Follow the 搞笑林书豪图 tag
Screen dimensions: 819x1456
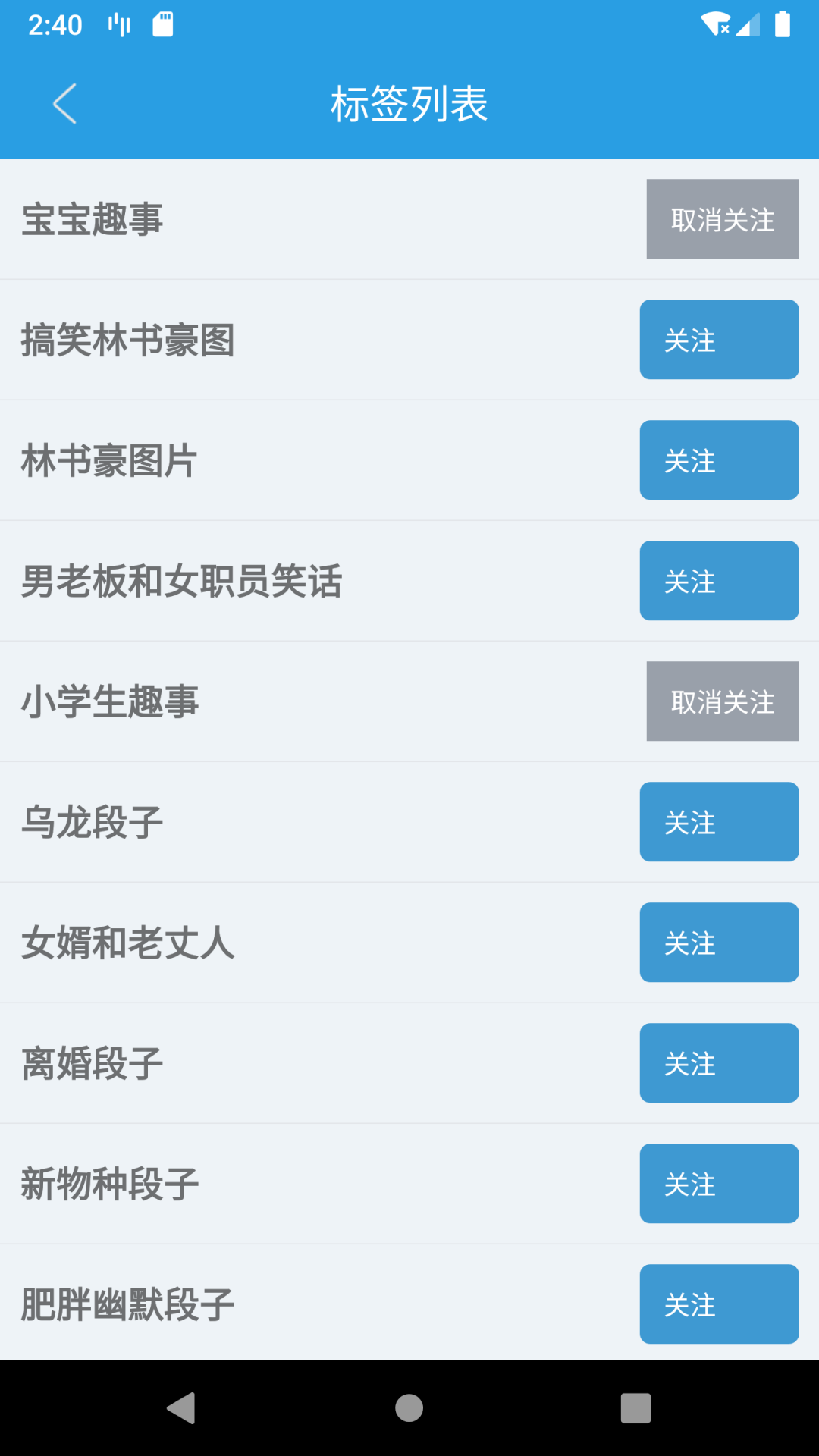click(719, 340)
